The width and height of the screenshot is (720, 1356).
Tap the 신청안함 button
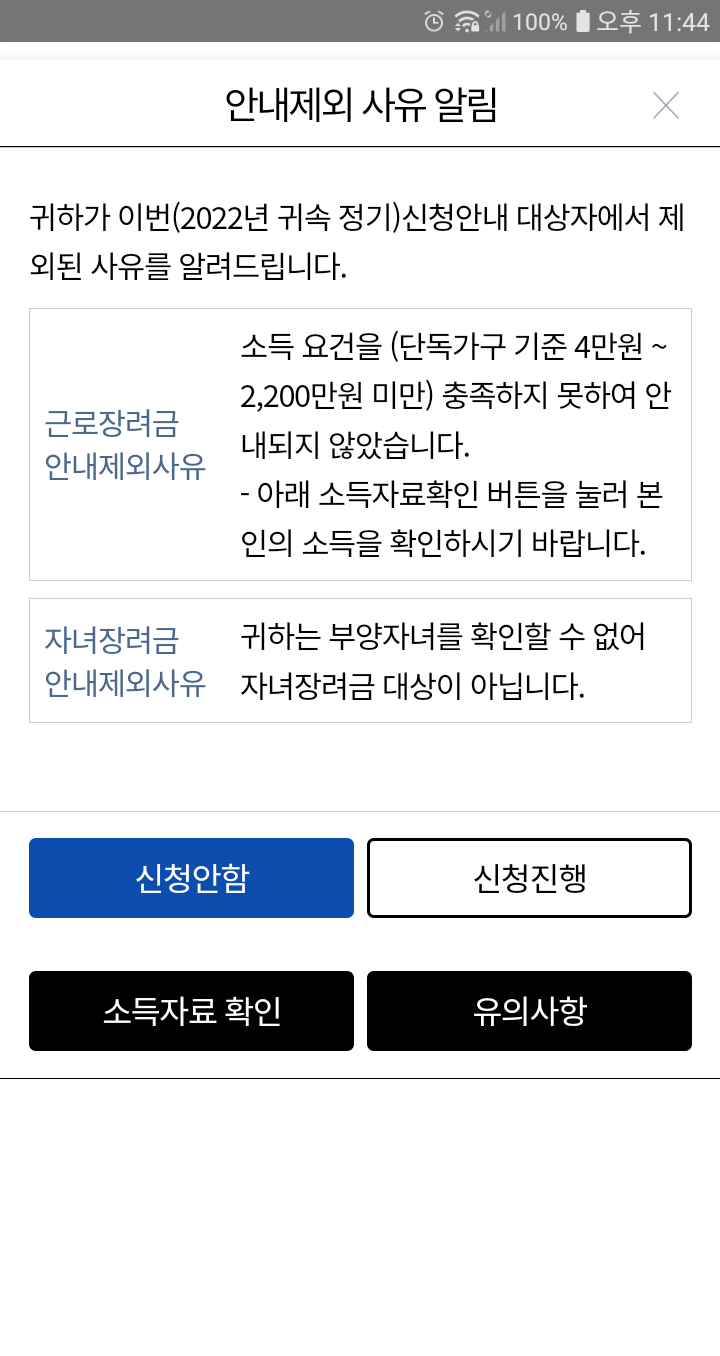tap(191, 878)
